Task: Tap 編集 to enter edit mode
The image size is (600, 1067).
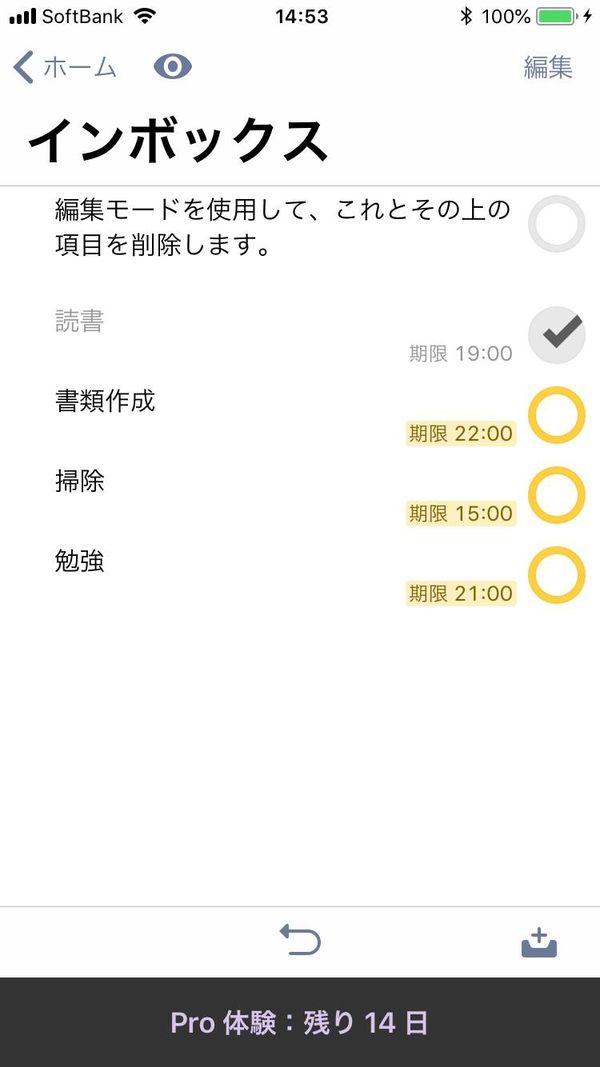Action: [548, 67]
